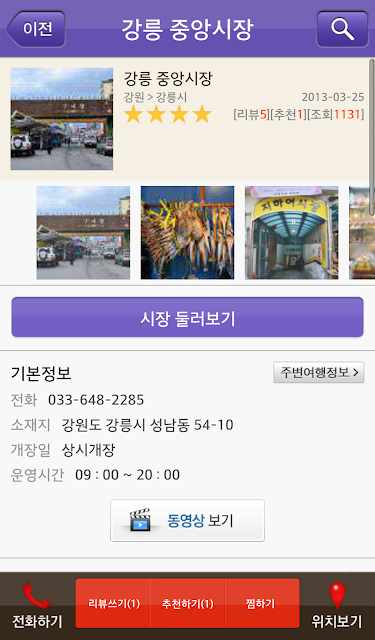Viewport: 375px width, 640px height.
Task: Show the location with 위치보기
Action: (x=337, y=606)
